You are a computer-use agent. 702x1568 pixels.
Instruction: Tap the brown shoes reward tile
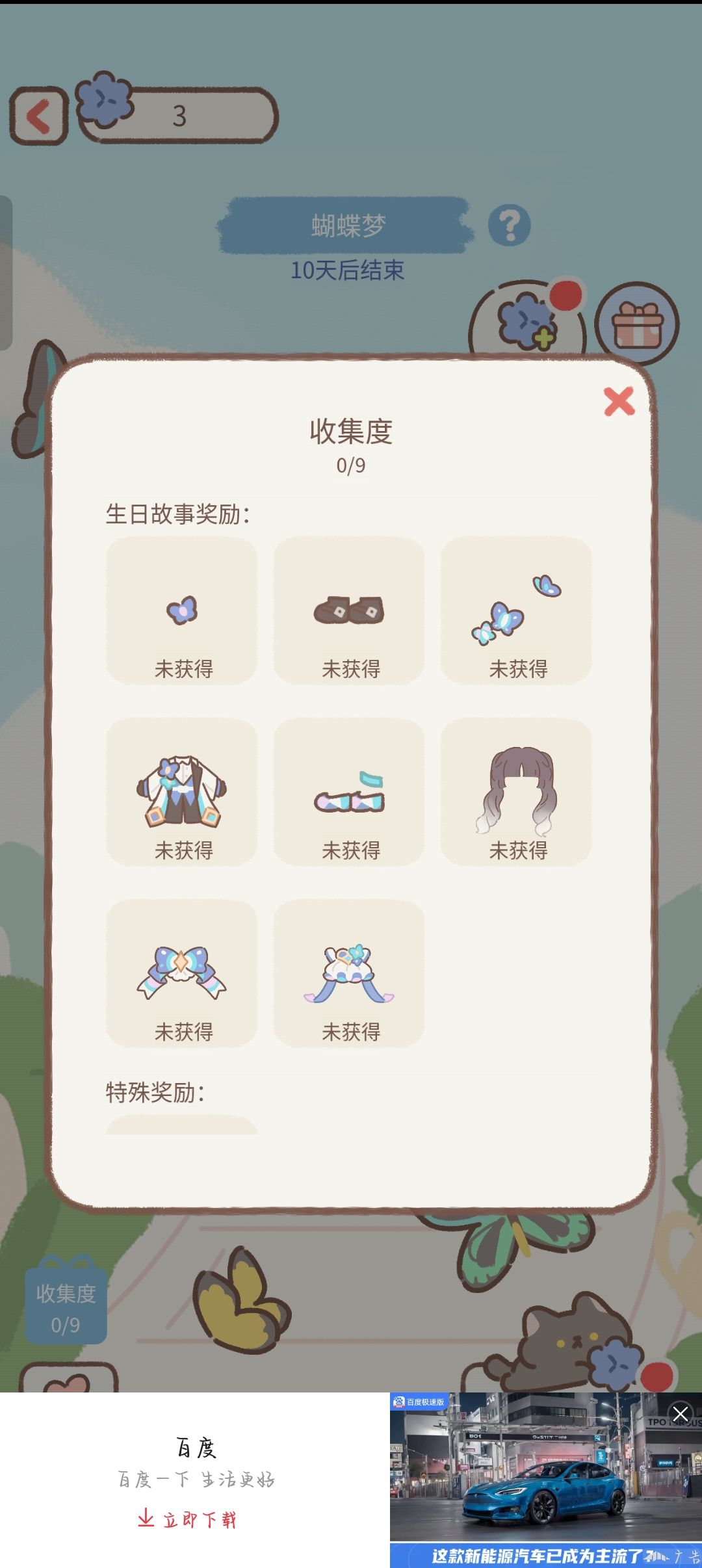pos(349,610)
